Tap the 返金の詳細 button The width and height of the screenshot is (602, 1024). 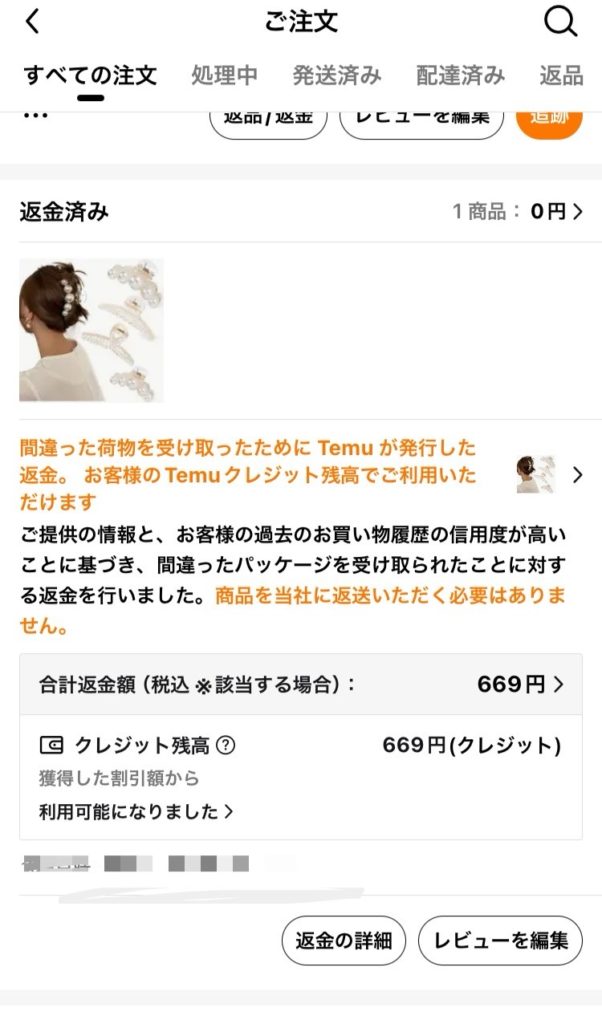(x=343, y=941)
